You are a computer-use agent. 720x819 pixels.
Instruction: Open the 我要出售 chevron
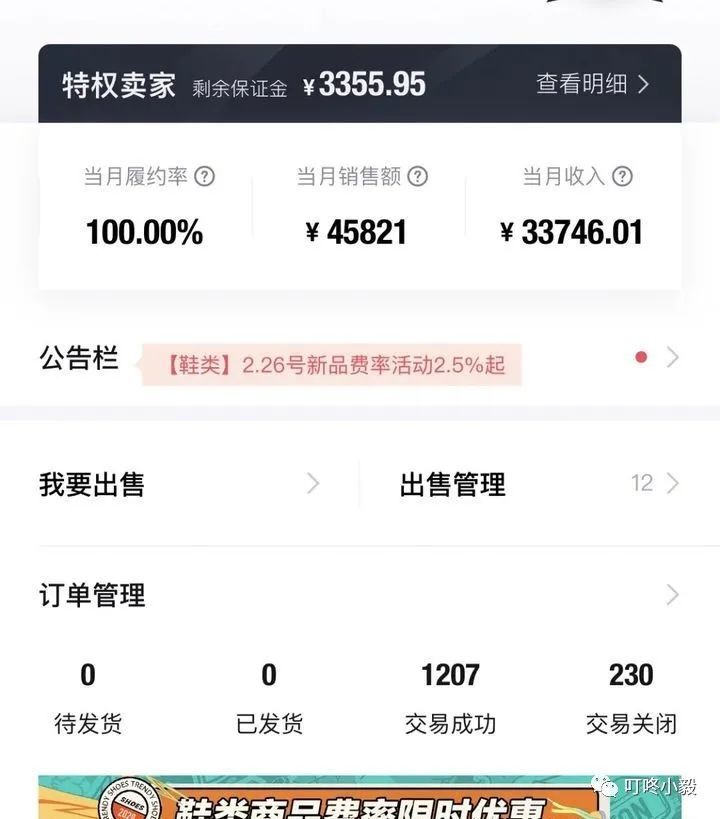[x=315, y=483]
